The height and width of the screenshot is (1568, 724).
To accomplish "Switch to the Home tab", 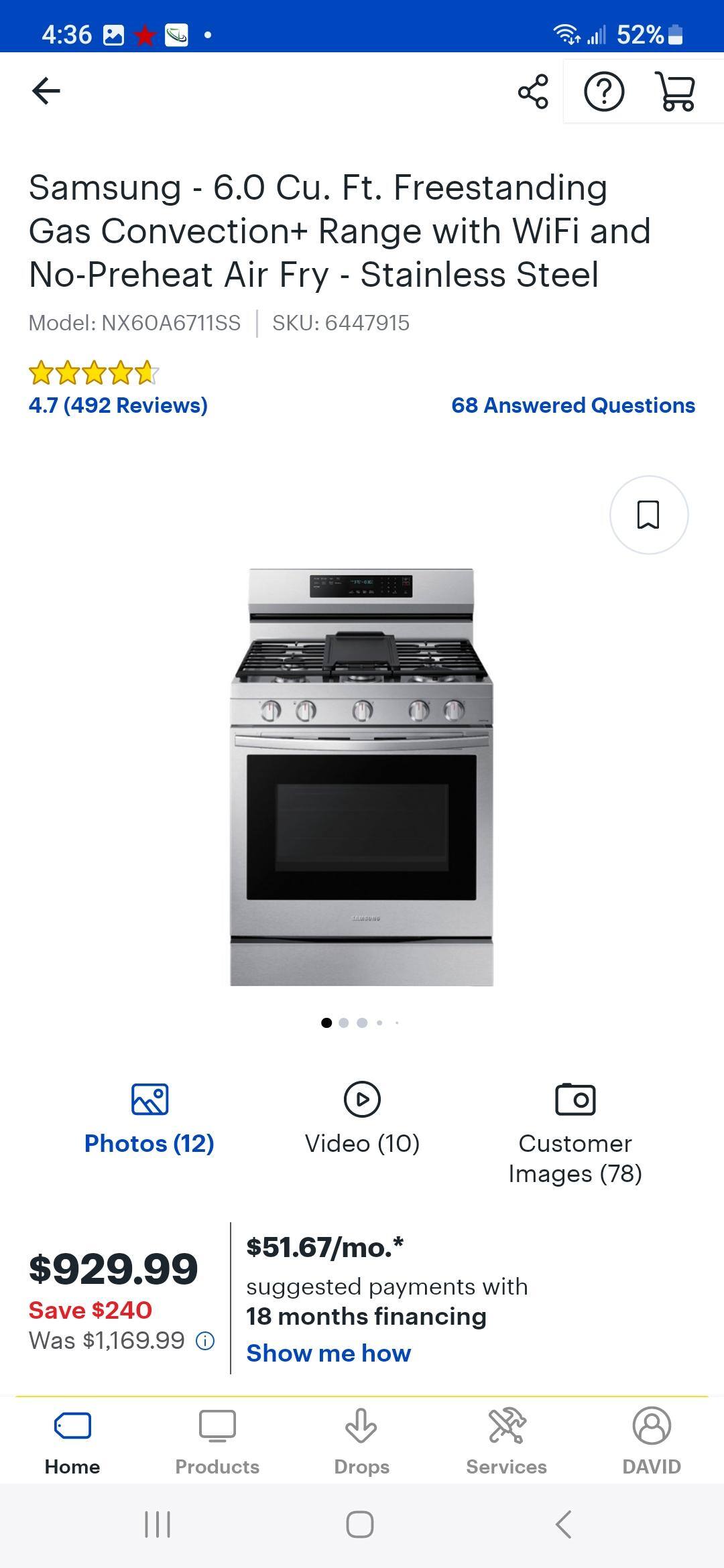I will pos(72,1442).
